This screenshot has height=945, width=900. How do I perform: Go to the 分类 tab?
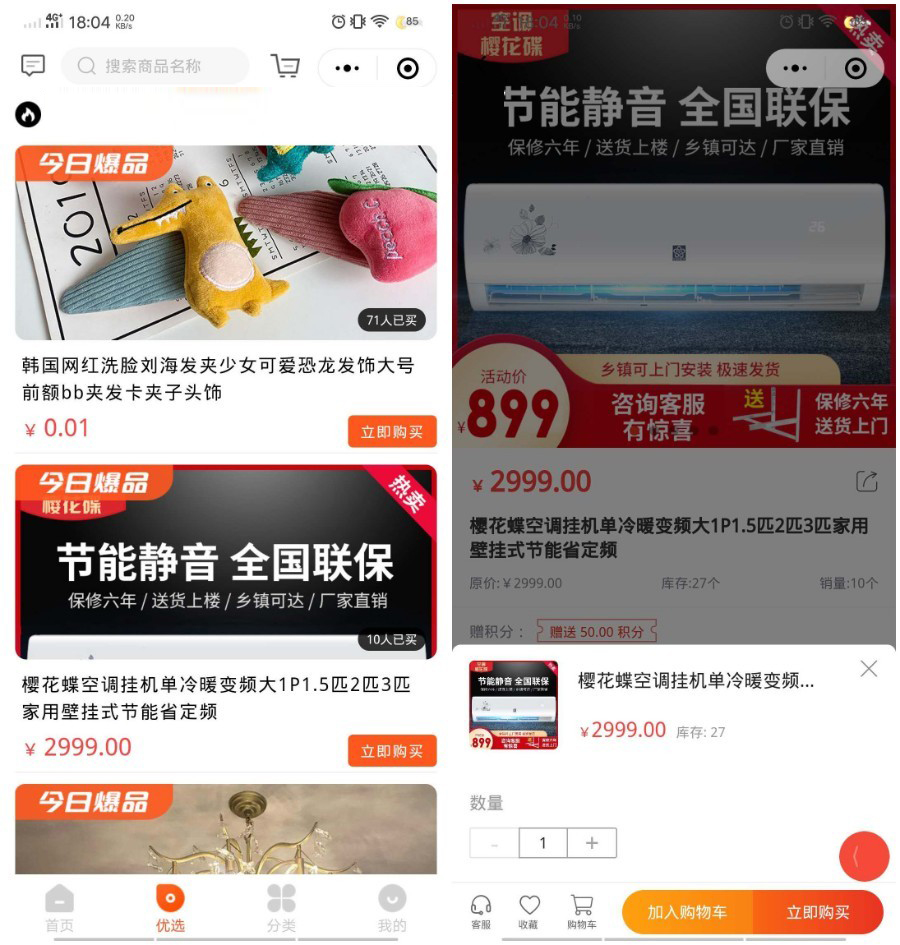click(281, 907)
